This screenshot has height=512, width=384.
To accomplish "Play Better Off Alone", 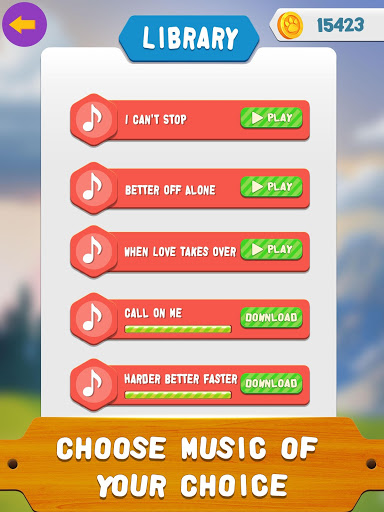I will coord(271,187).
